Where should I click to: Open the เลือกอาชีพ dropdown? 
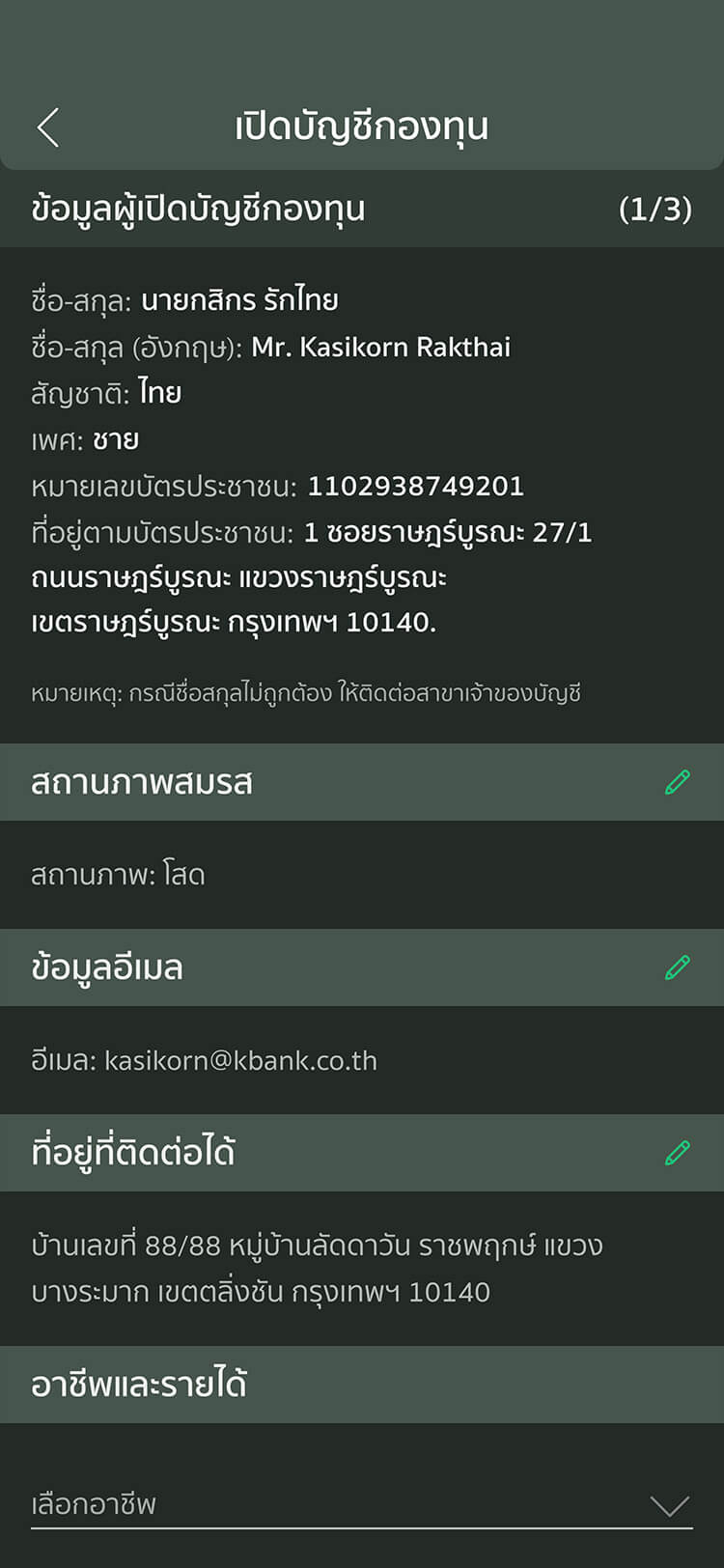tap(362, 1504)
